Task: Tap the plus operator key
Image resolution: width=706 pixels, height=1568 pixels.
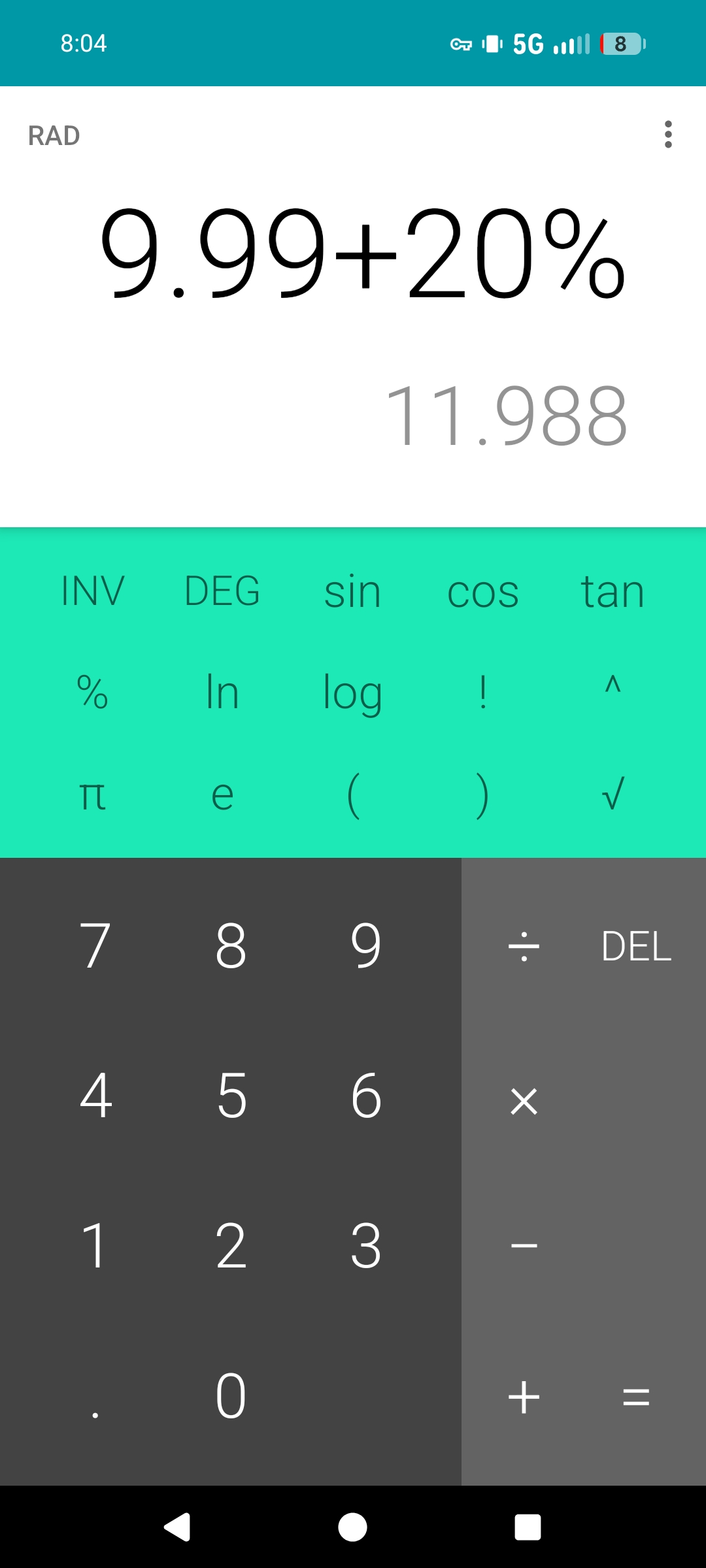Action: pos(524,1398)
